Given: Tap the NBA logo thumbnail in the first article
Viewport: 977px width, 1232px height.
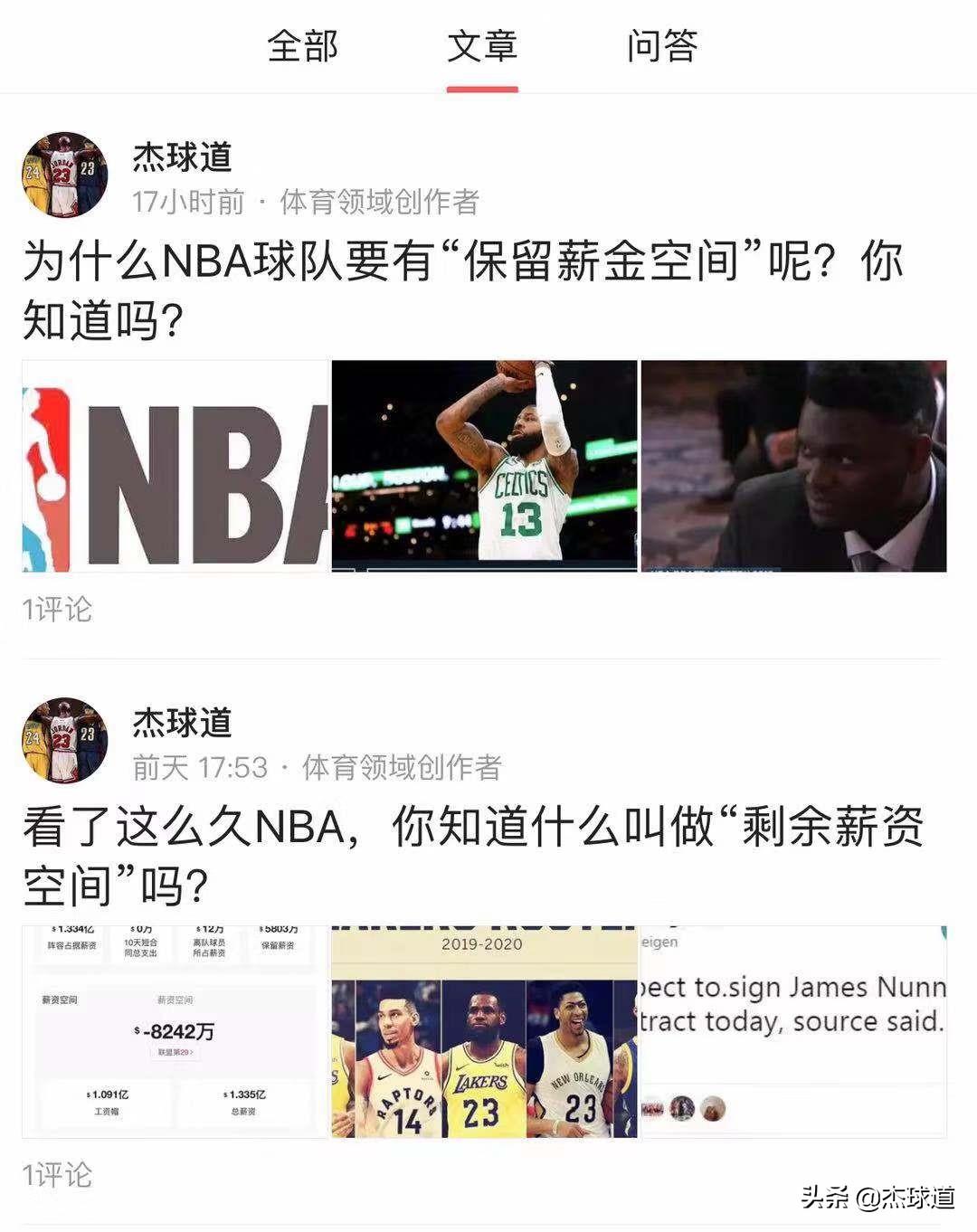Looking at the screenshot, I should tap(175, 466).
